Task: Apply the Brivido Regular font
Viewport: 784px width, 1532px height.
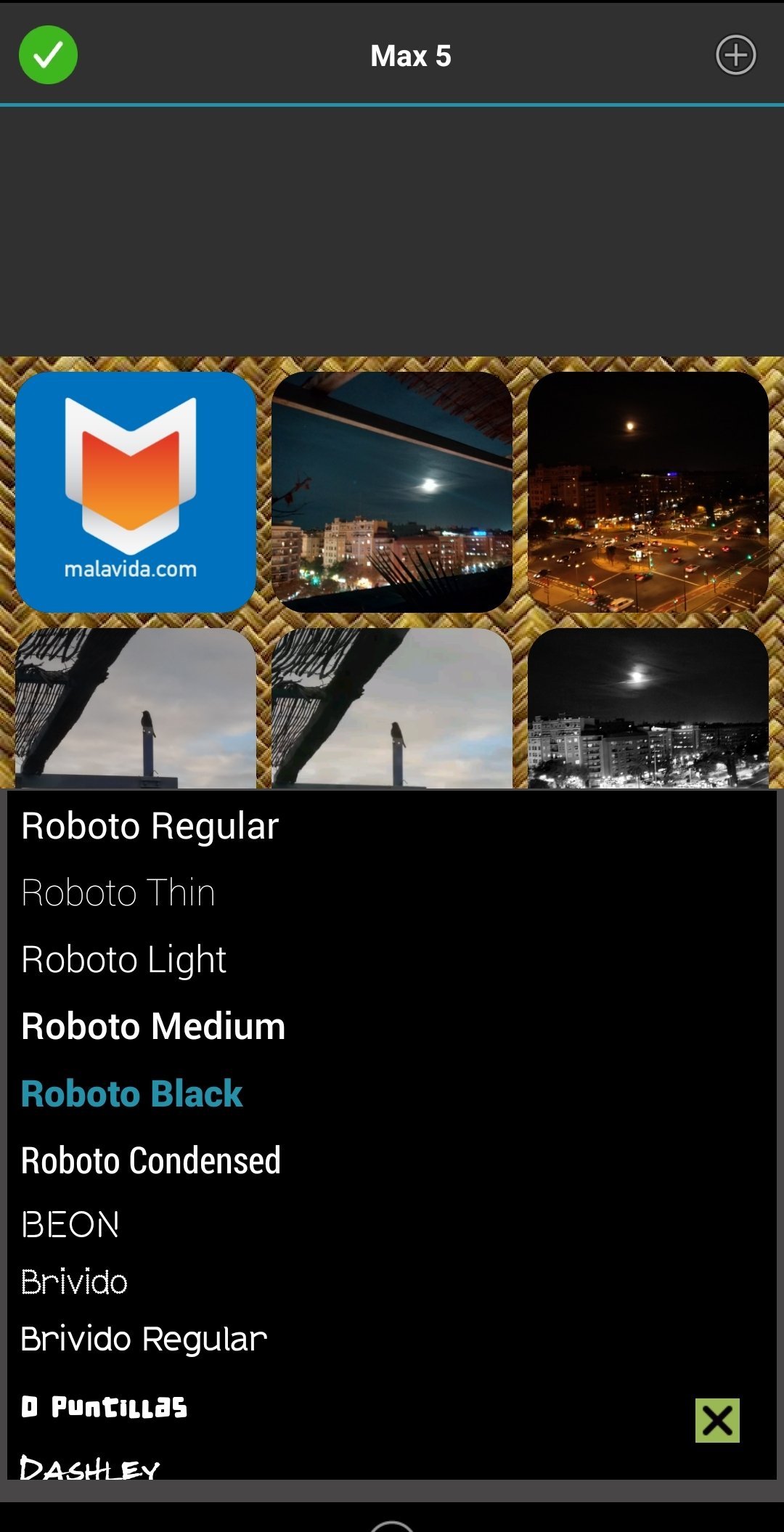Action: point(144,1339)
